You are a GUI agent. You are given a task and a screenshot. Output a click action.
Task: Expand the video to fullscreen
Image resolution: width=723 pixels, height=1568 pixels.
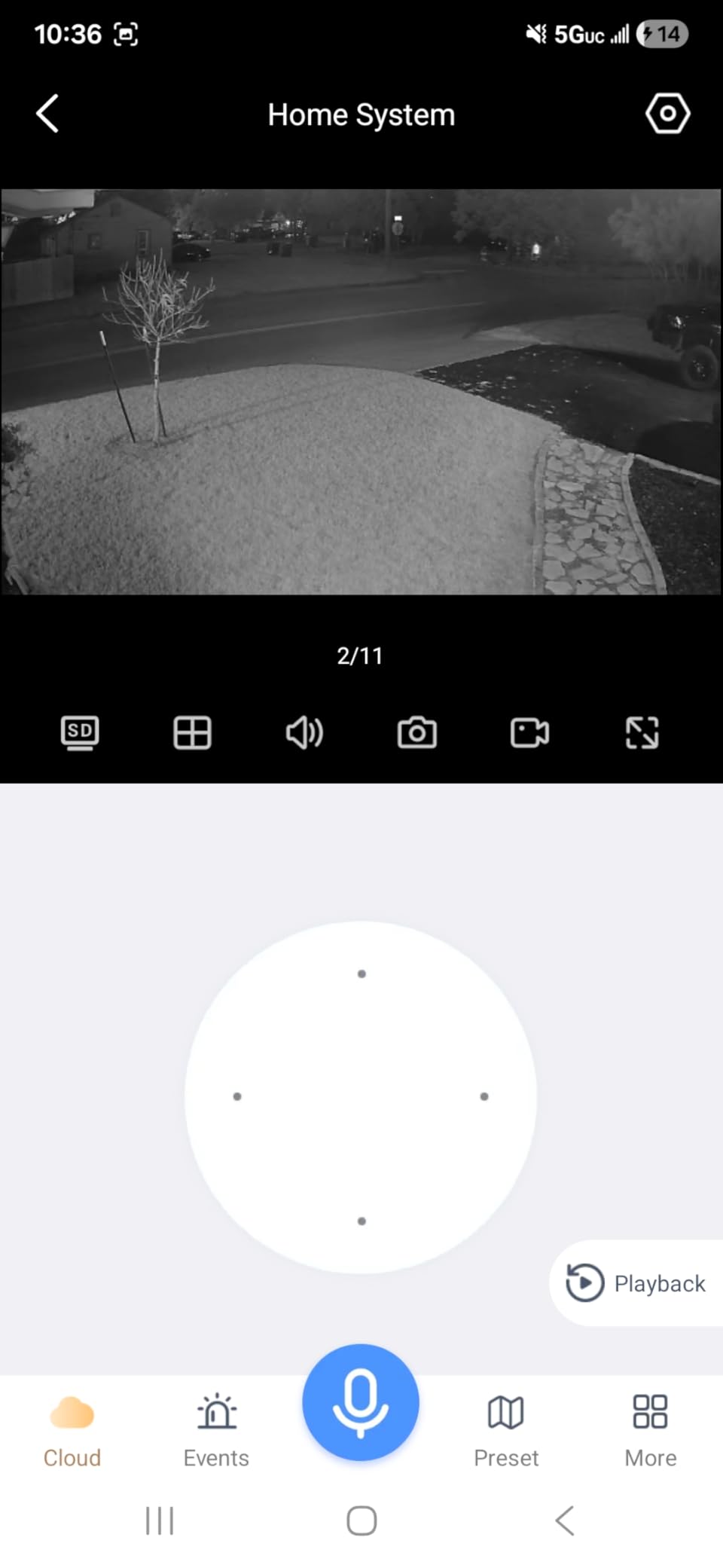pos(642,732)
